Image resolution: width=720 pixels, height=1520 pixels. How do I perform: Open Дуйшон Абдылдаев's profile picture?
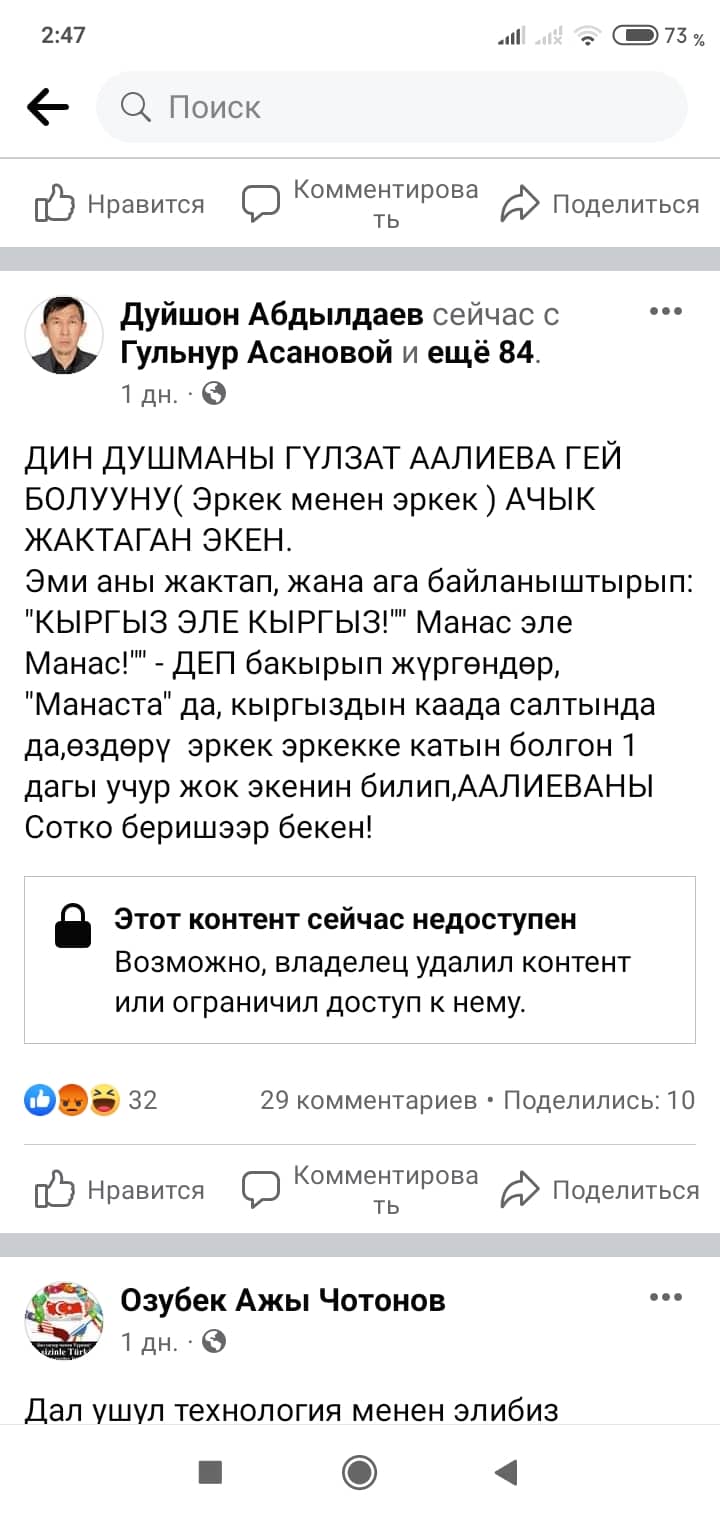point(63,334)
